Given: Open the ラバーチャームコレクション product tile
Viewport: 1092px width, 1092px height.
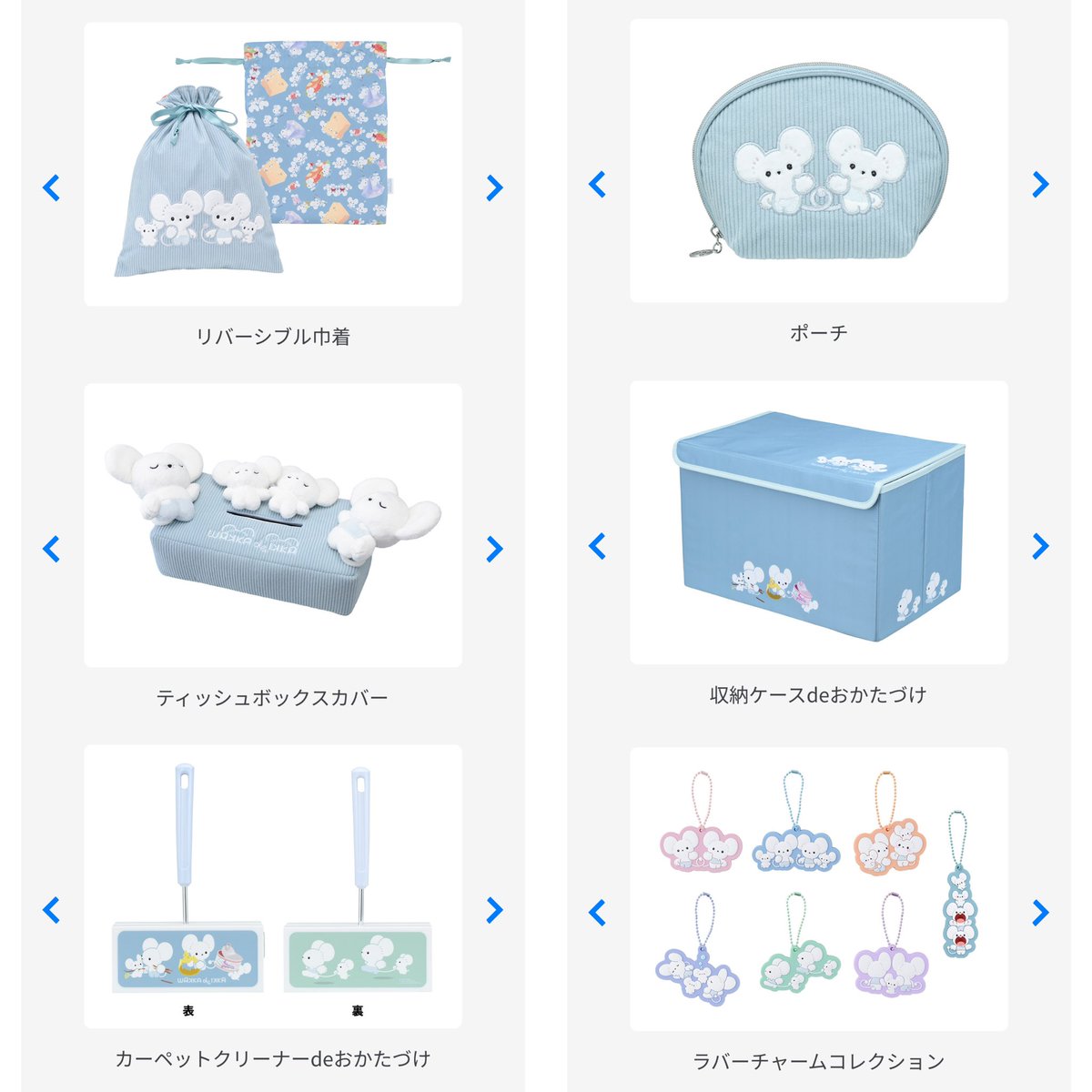Looking at the screenshot, I should coord(818,889).
